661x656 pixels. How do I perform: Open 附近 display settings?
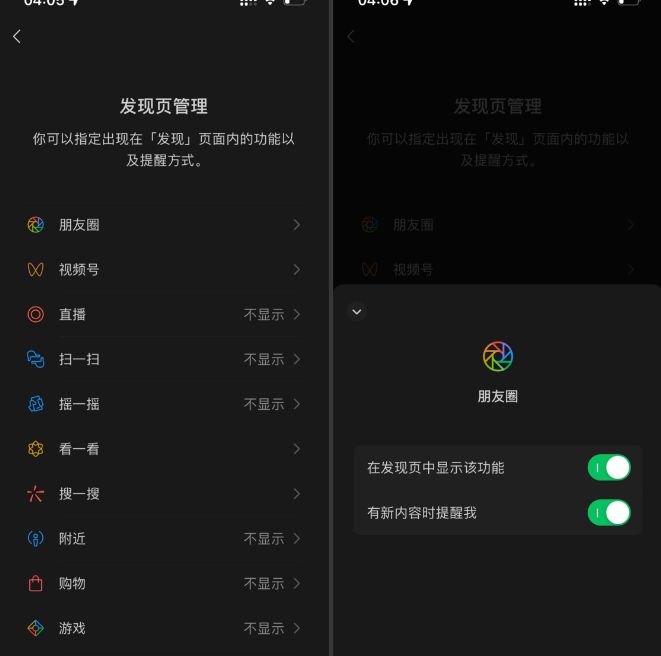pos(165,538)
